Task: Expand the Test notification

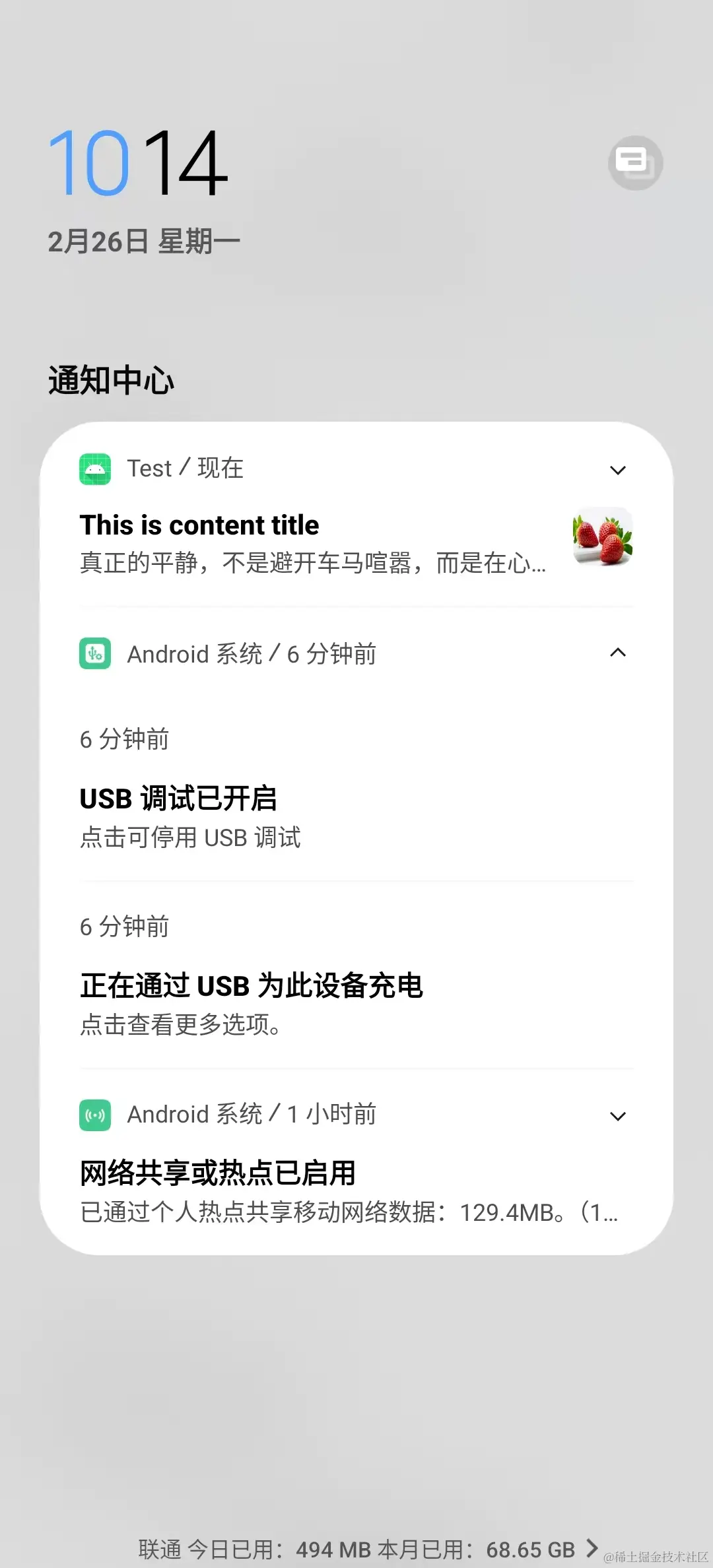Action: point(617,470)
